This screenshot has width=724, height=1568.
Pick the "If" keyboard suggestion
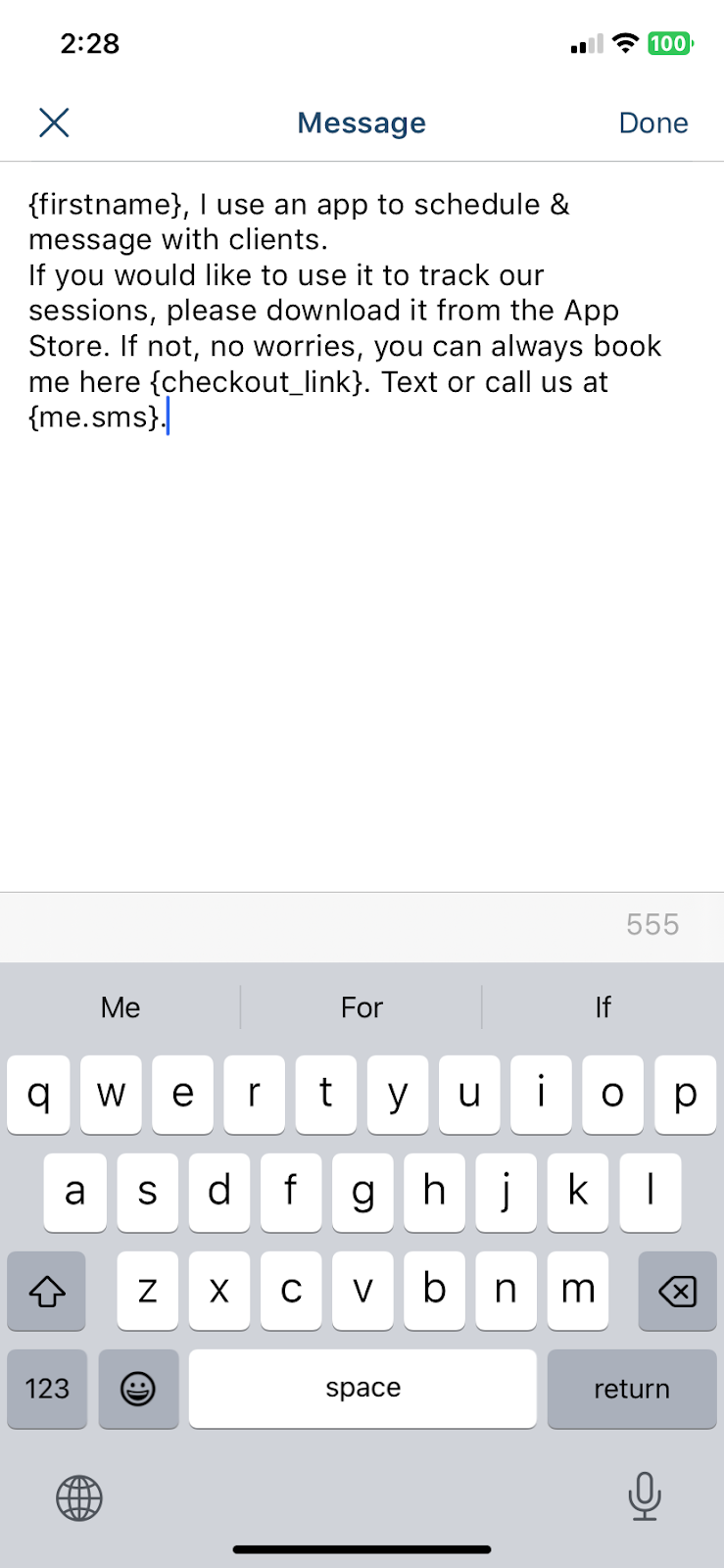tap(603, 1007)
